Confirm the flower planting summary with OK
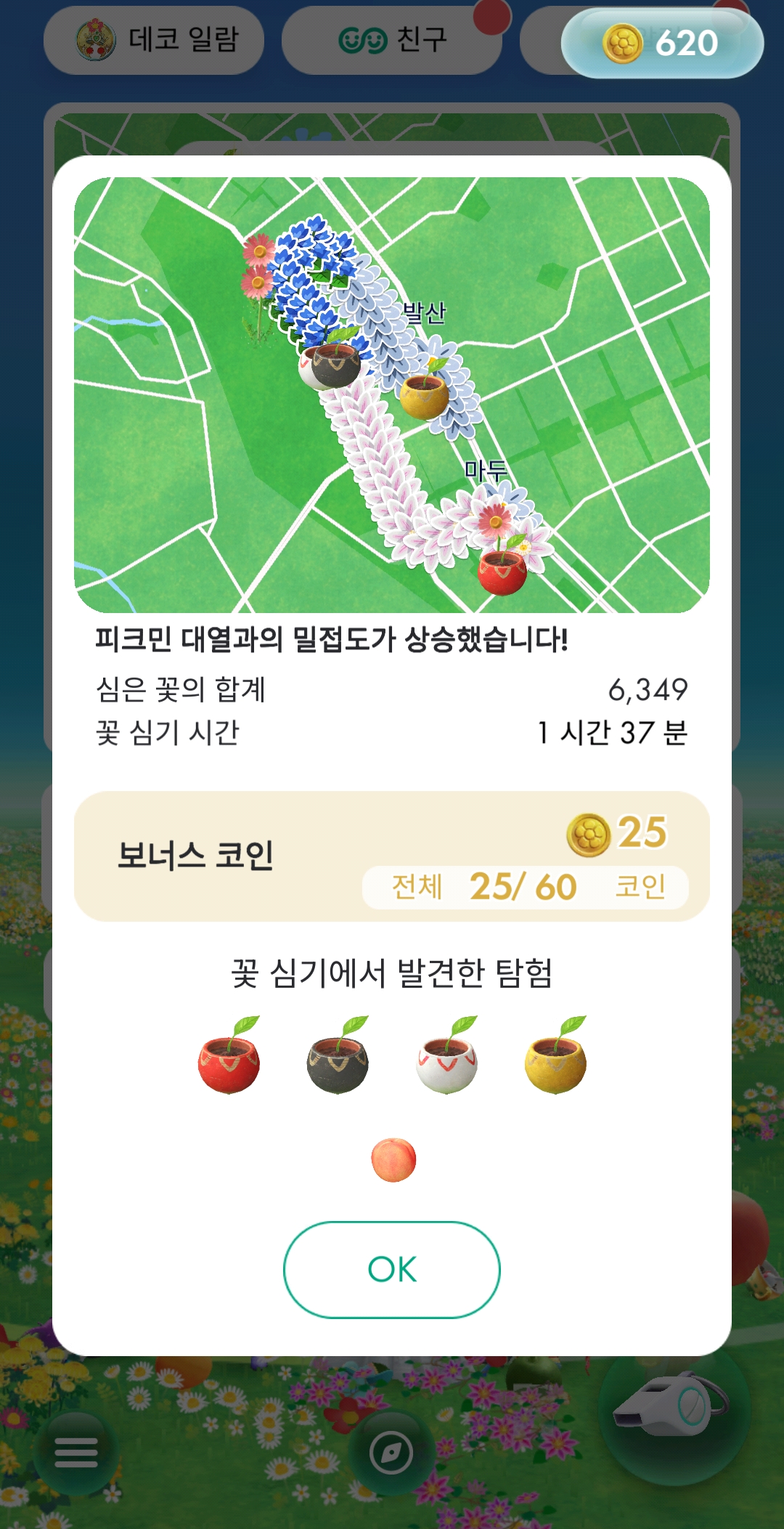This screenshot has width=784, height=1529. 392,1269
